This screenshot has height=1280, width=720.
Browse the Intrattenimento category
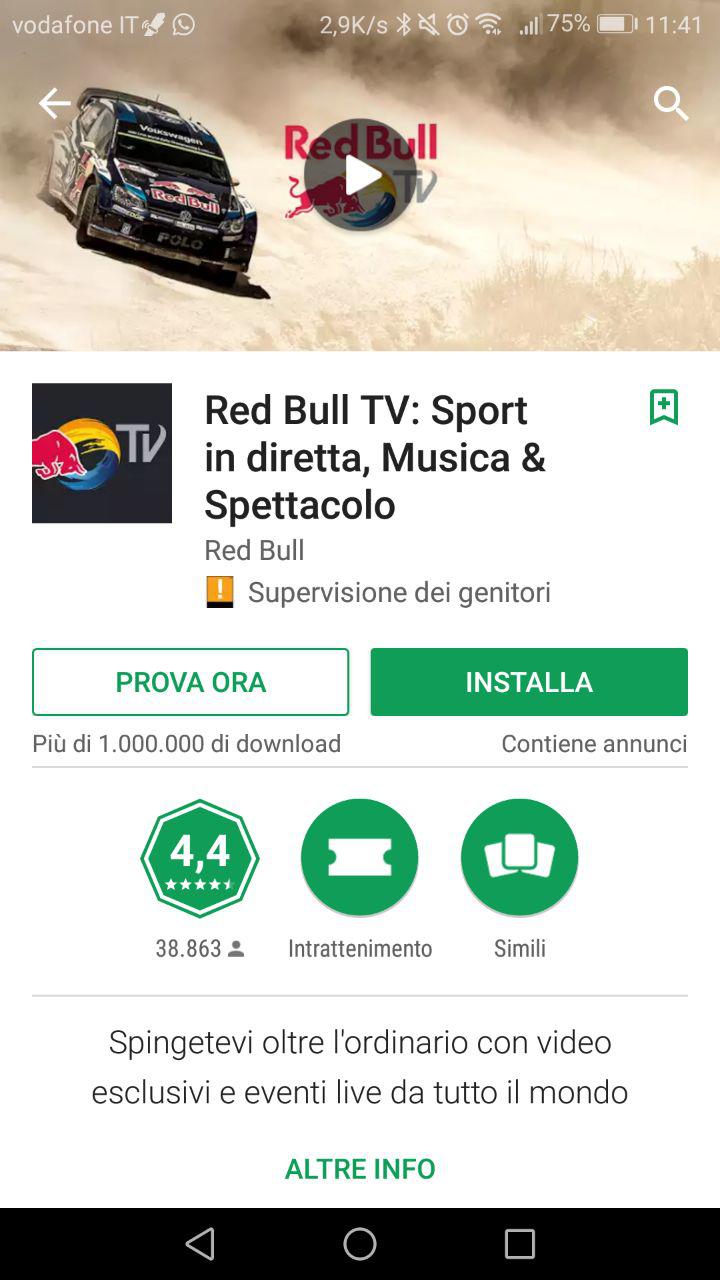click(360, 858)
